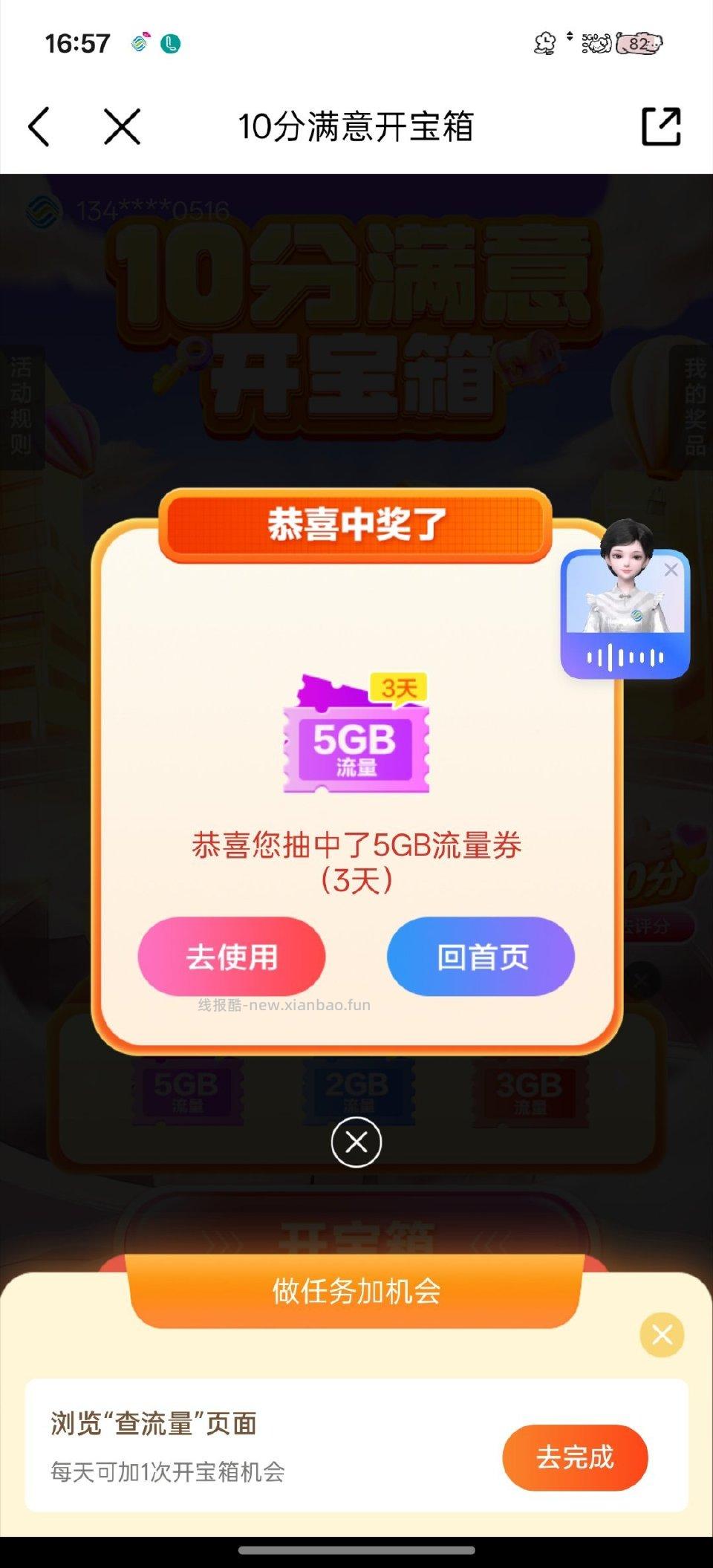Tap 去使用 to use the 5GB coupon
713x1568 pixels.
coord(231,957)
